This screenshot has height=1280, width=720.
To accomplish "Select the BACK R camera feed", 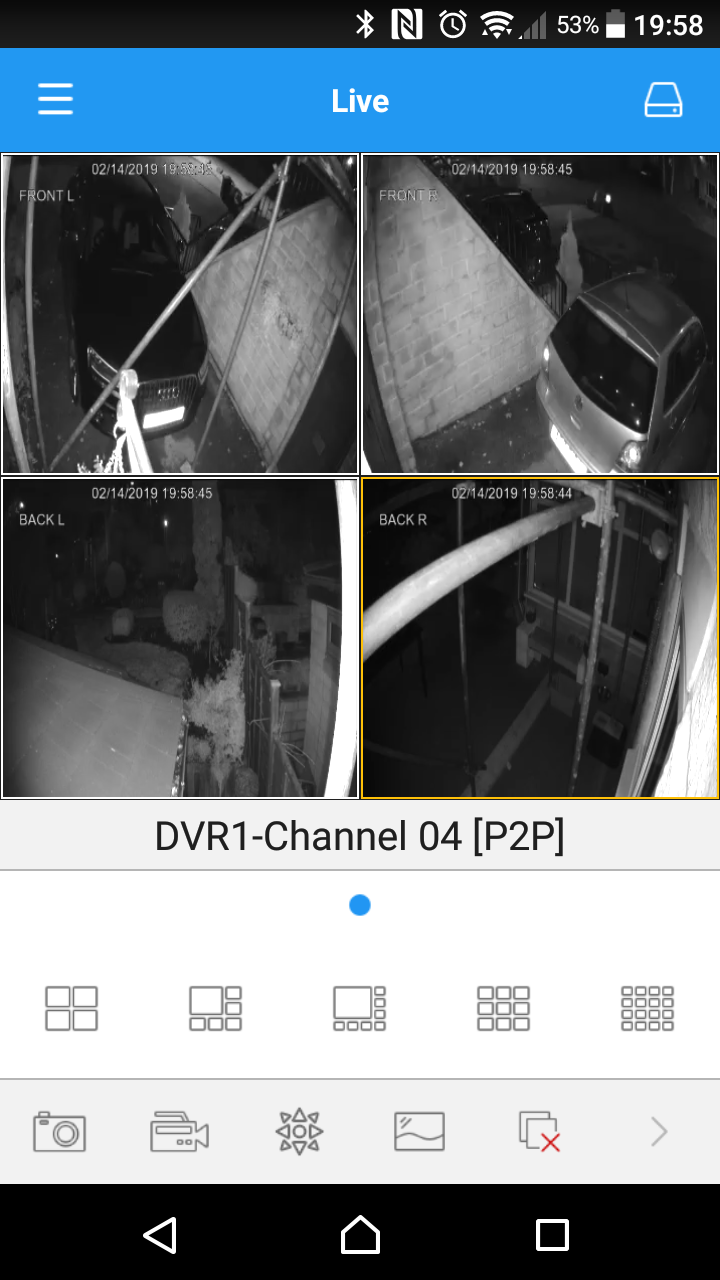I will tap(540, 638).
